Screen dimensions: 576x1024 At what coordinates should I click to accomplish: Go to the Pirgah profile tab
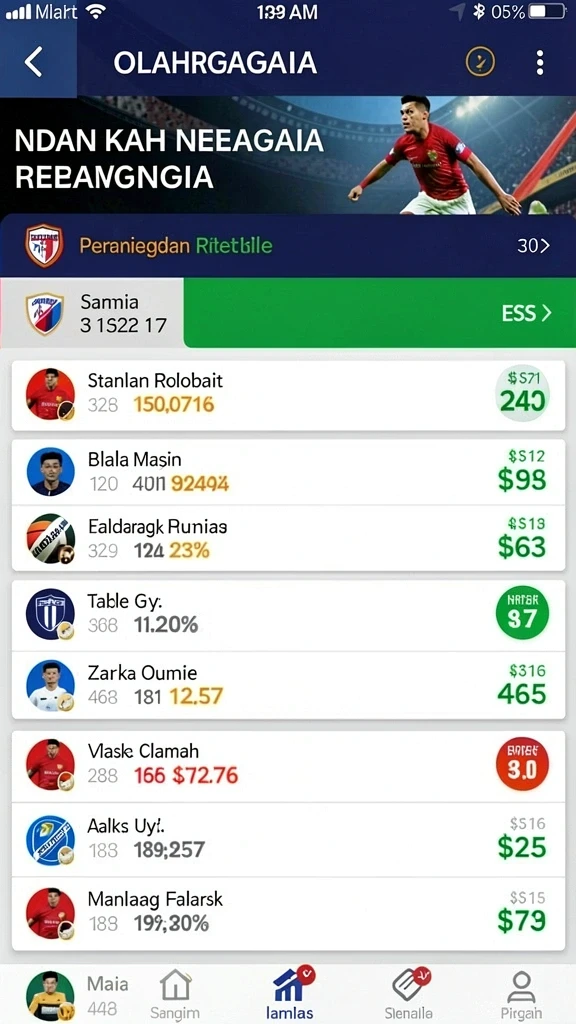[521, 994]
